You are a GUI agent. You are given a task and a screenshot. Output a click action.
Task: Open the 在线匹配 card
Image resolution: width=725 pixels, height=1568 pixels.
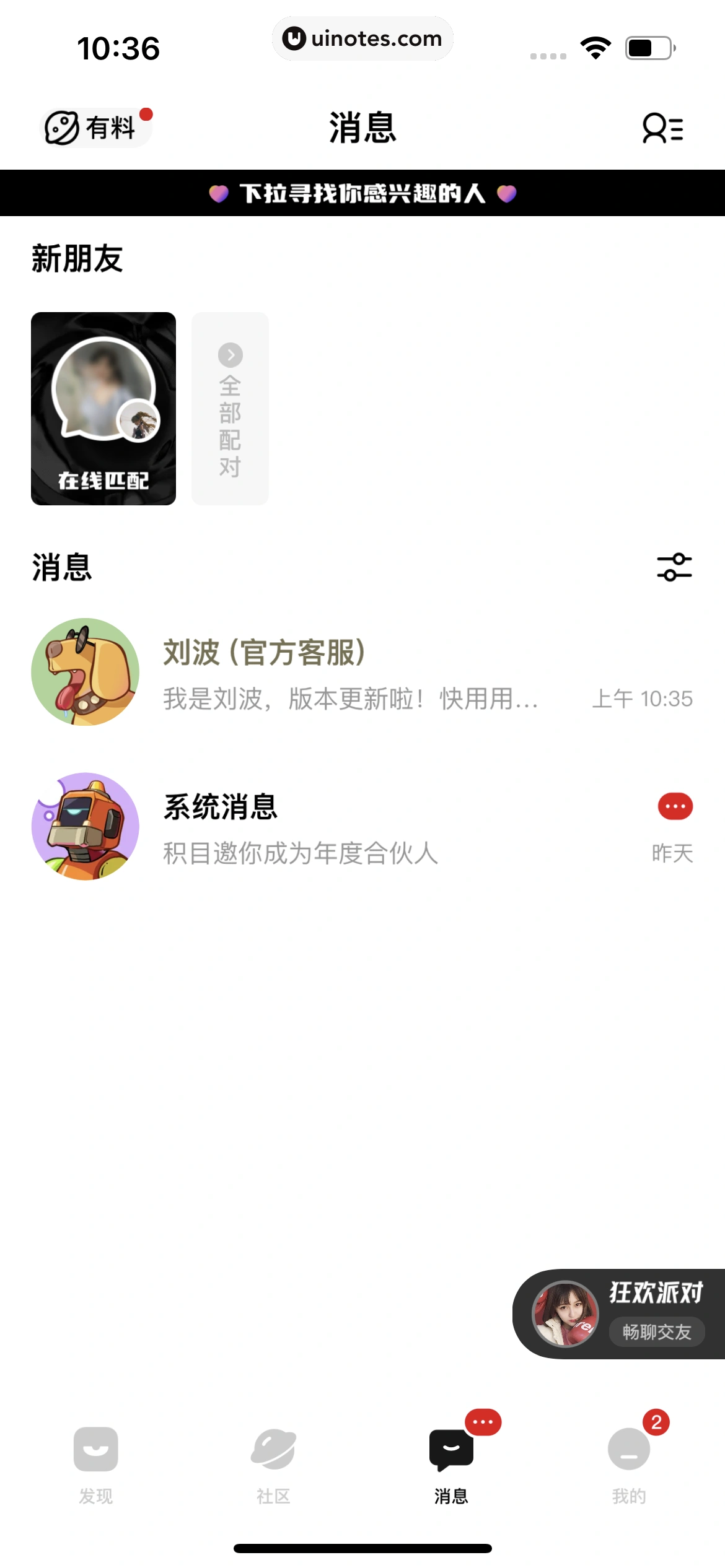[103, 409]
